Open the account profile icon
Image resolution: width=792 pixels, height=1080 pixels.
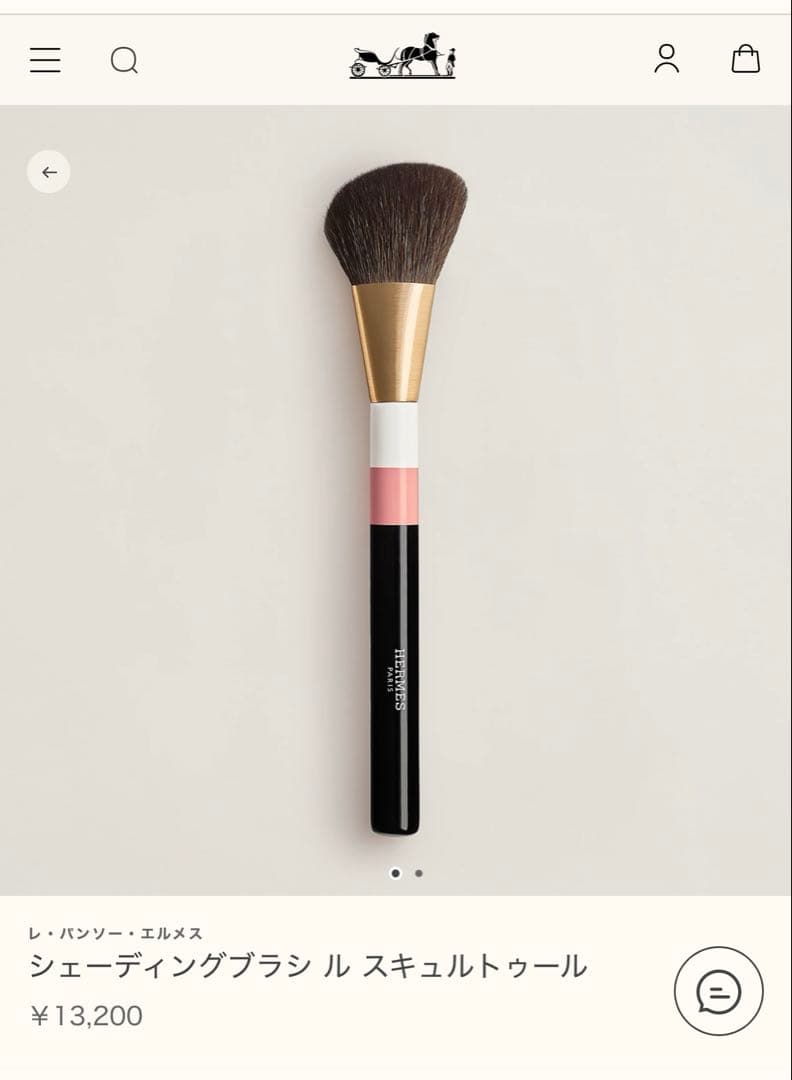pyautogui.click(x=667, y=59)
